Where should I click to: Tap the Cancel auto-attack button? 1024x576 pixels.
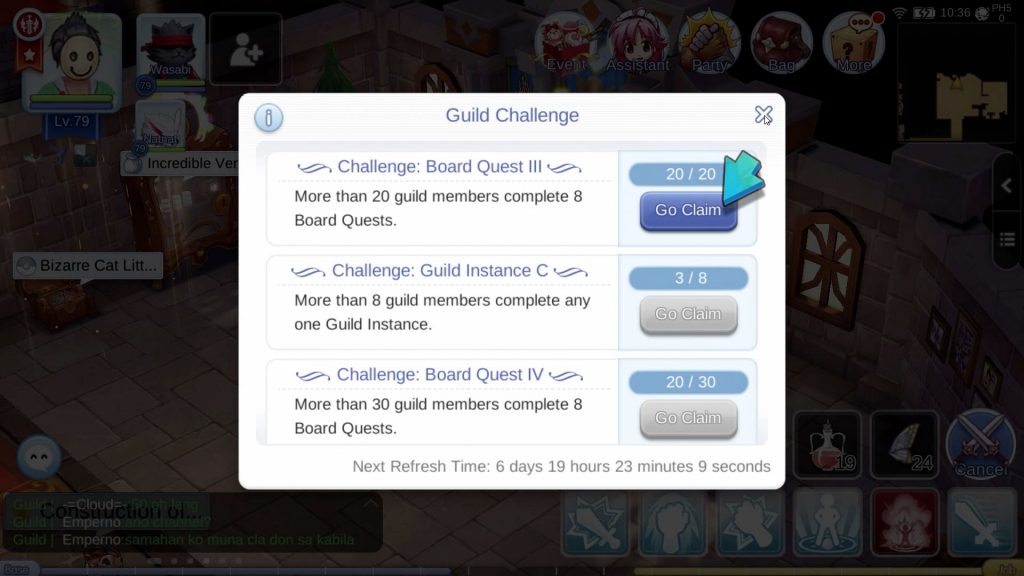pyautogui.click(x=979, y=445)
